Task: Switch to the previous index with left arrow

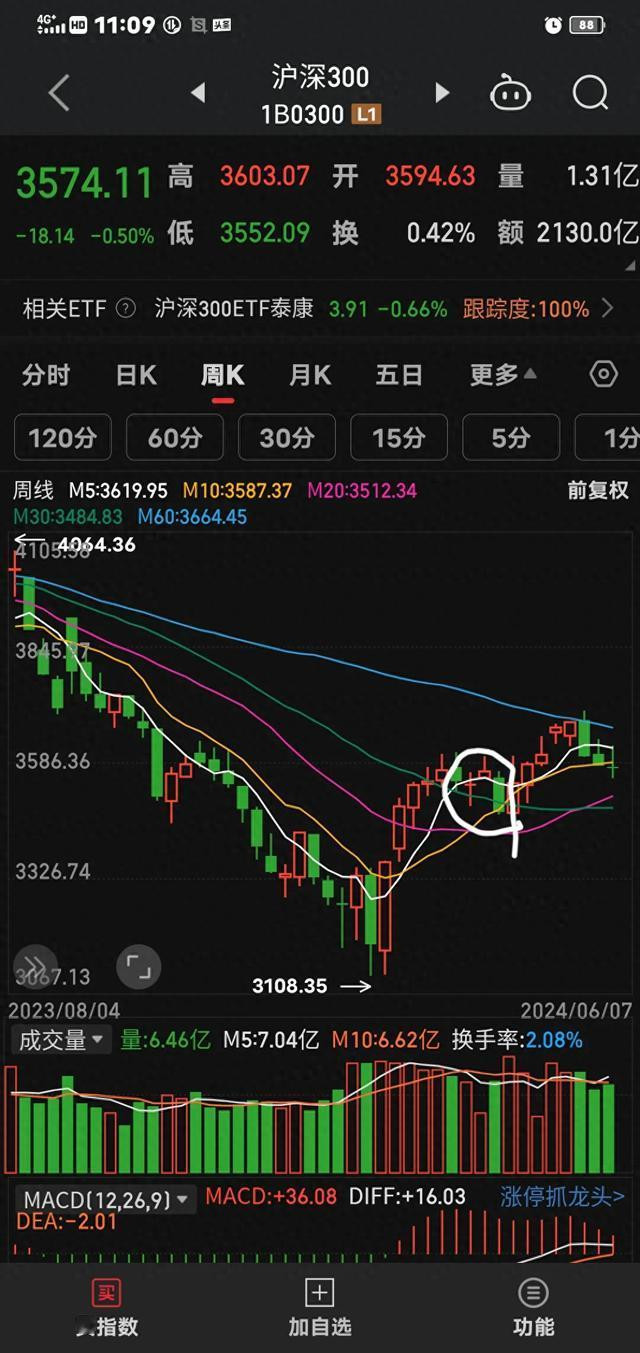Action: tap(198, 94)
